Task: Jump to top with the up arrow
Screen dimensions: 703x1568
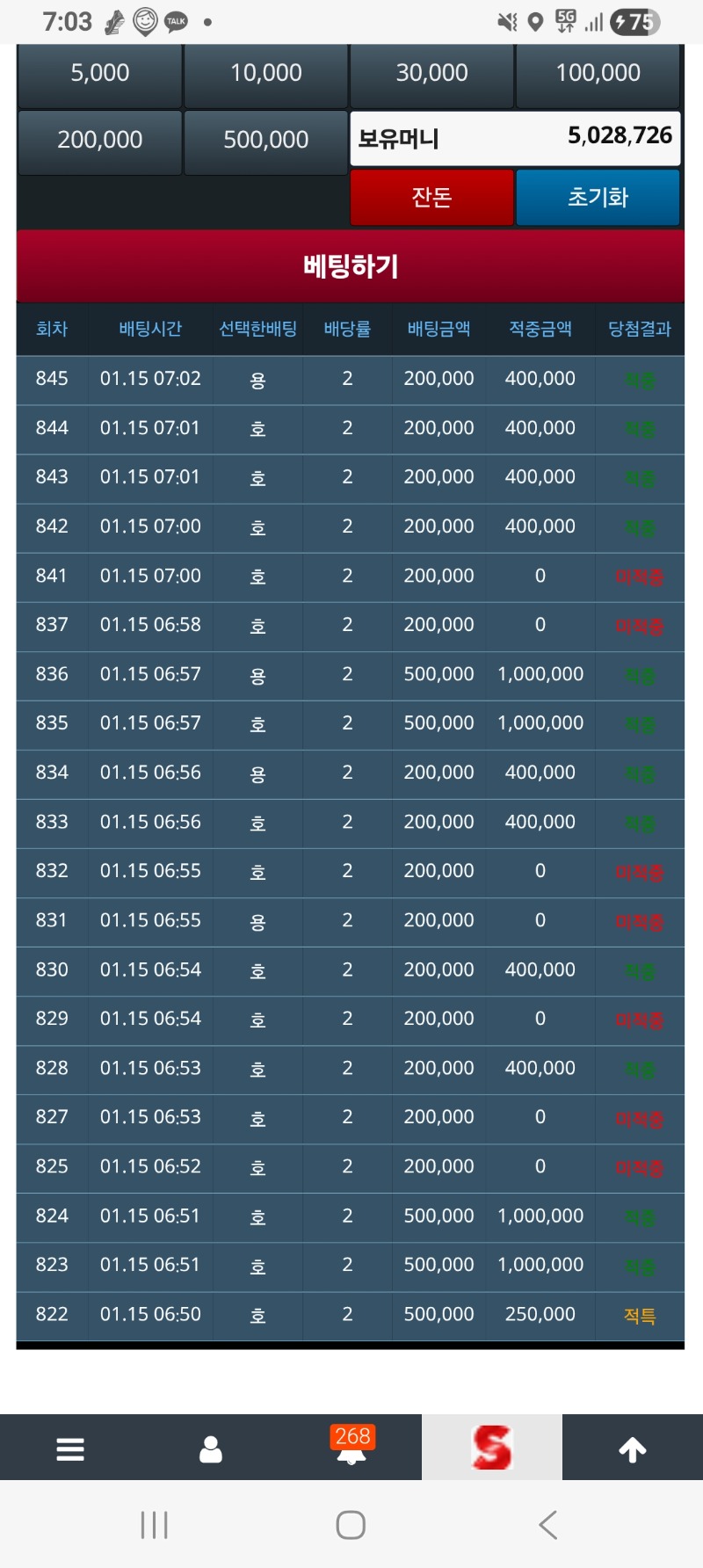Action: coord(633,1448)
